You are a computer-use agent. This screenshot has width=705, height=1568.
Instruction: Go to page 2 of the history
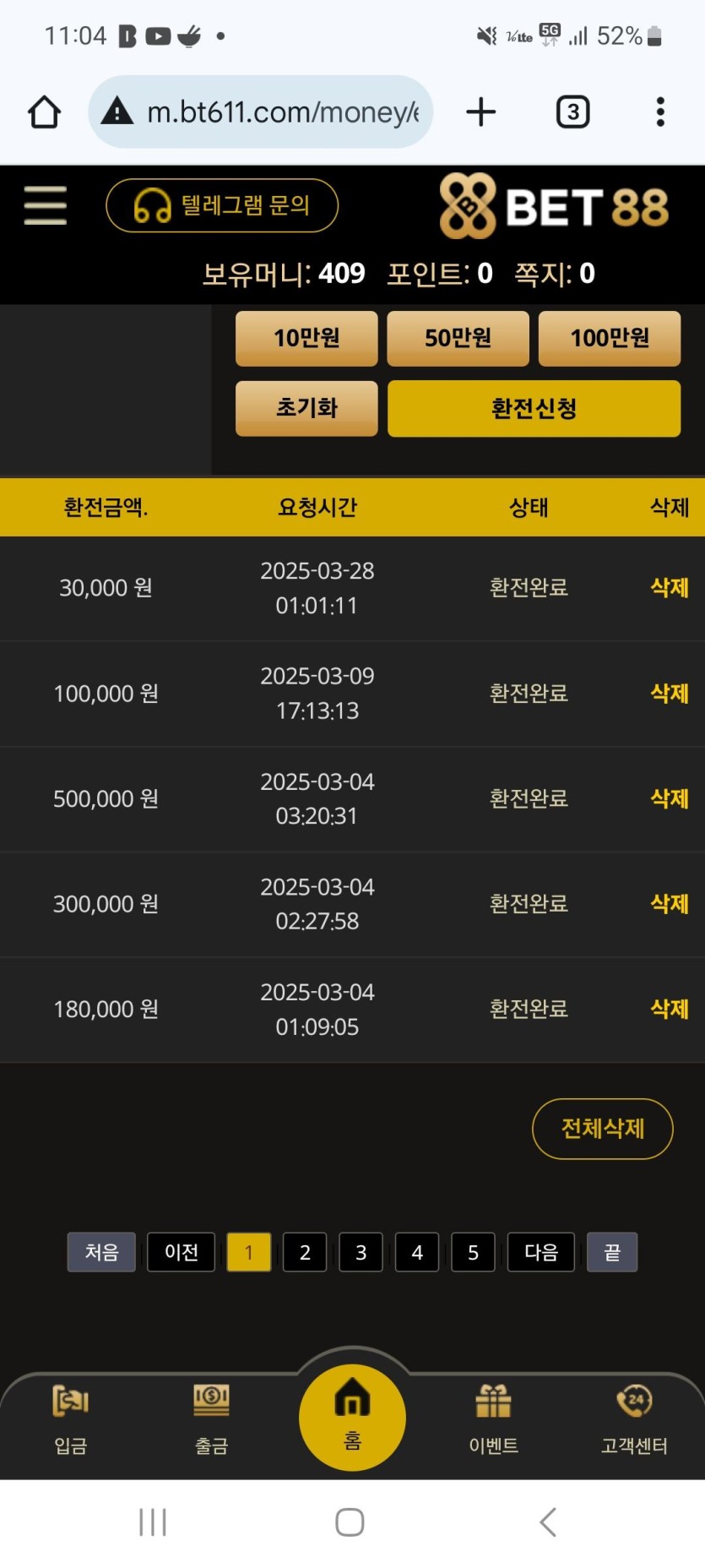[305, 1252]
